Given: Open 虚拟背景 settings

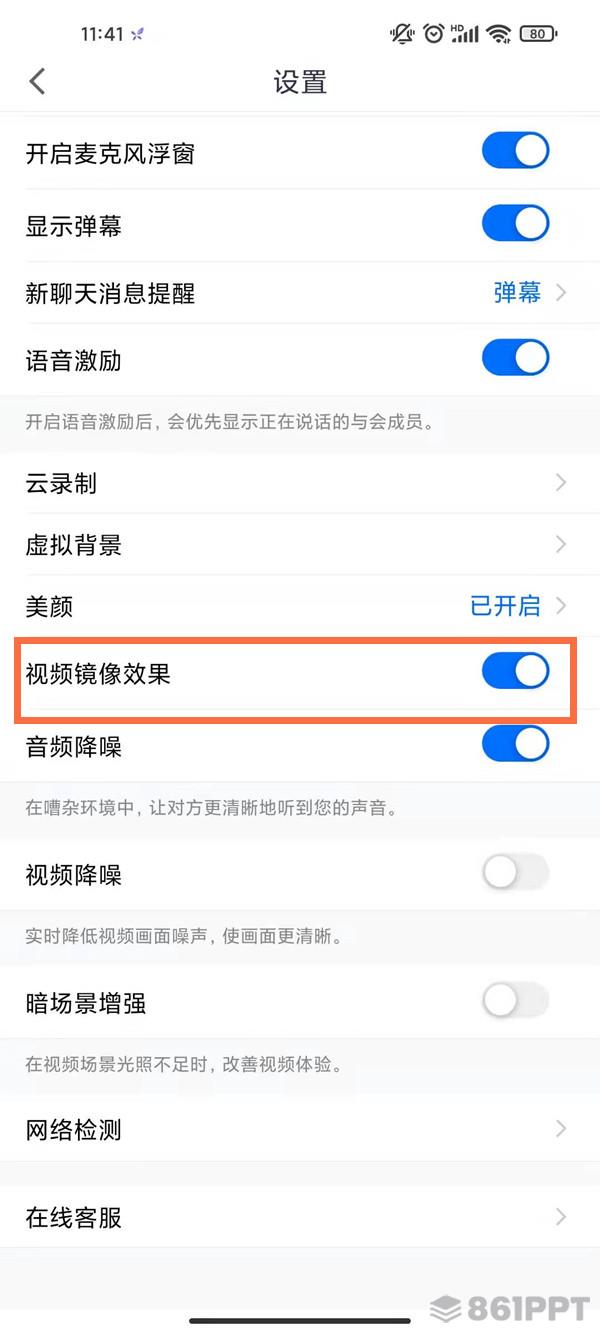Looking at the screenshot, I should pos(300,545).
